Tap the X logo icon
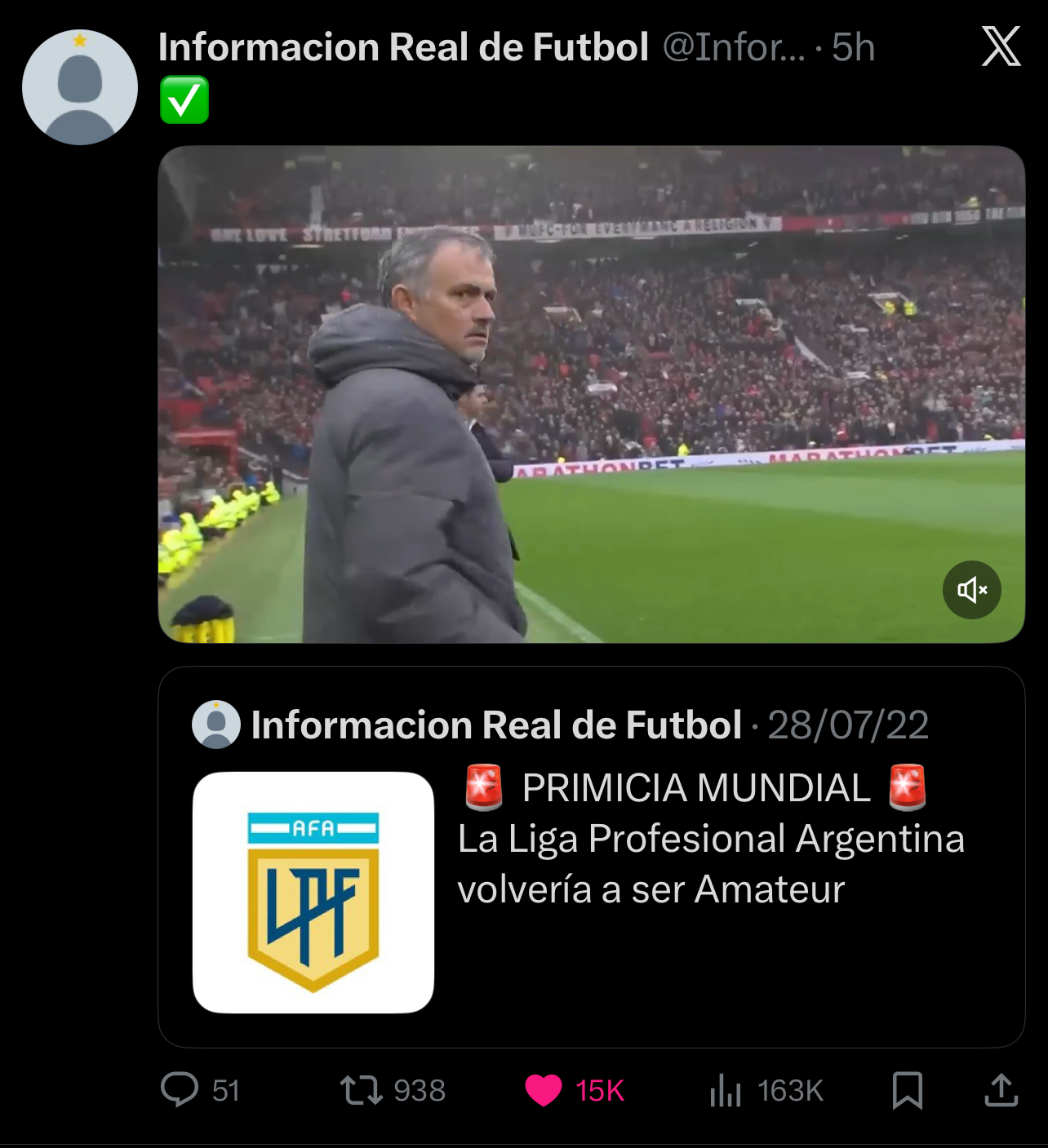1048x1148 pixels. point(1001,47)
